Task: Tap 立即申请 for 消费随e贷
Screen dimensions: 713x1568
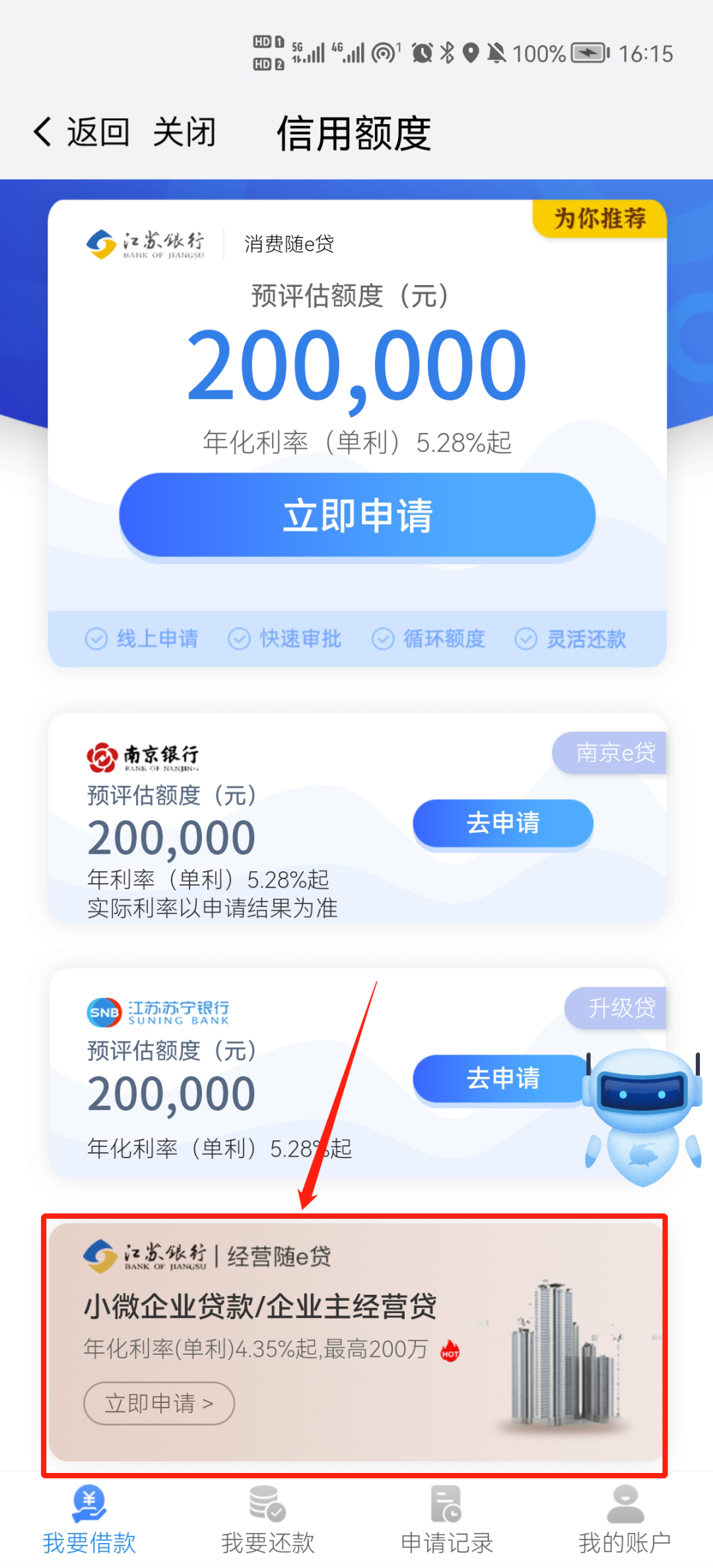Action: click(357, 515)
